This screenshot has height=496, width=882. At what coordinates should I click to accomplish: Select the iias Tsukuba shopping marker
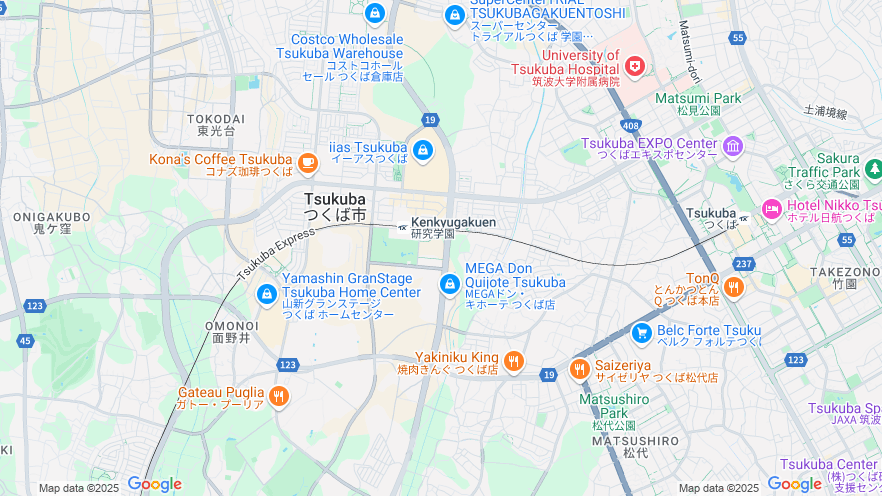coord(423,152)
